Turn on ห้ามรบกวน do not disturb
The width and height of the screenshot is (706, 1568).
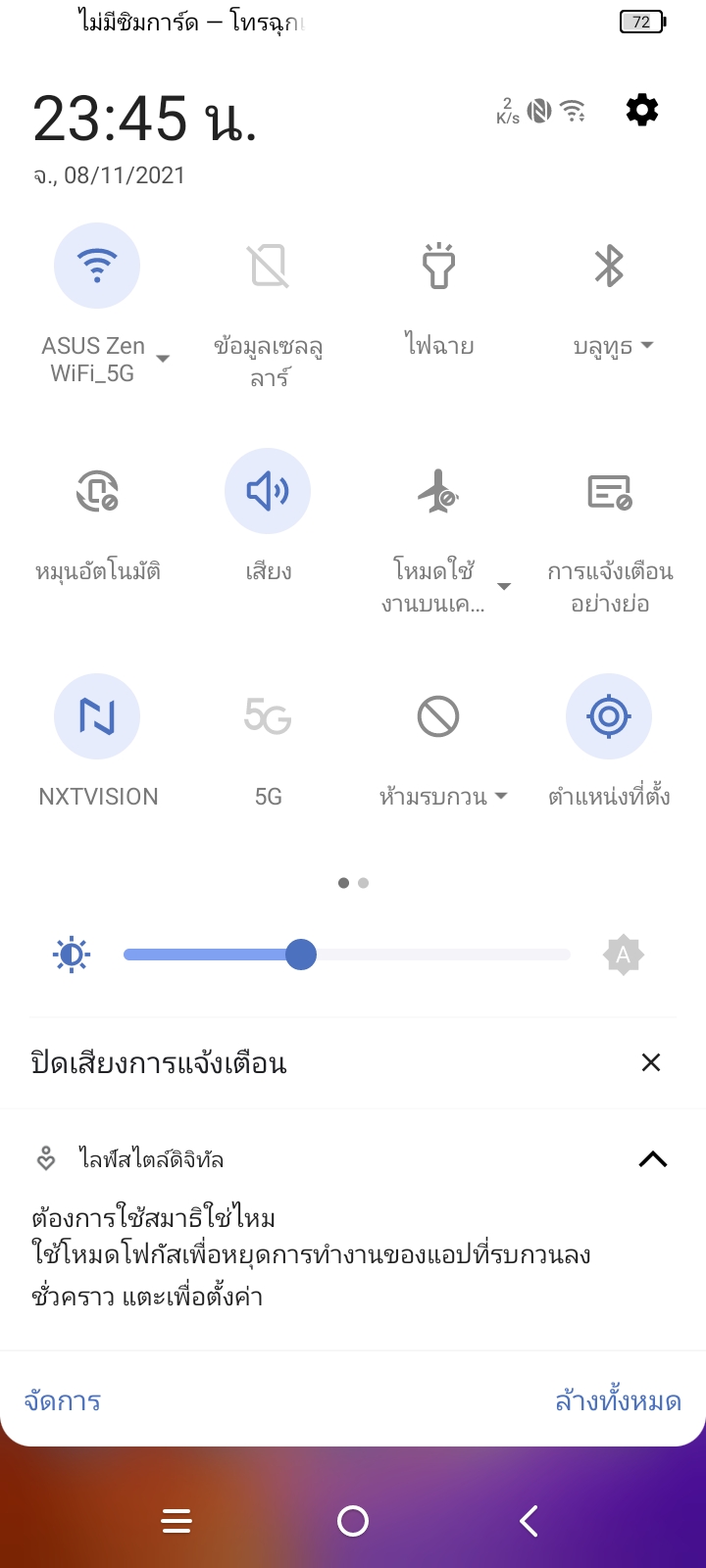tap(438, 716)
